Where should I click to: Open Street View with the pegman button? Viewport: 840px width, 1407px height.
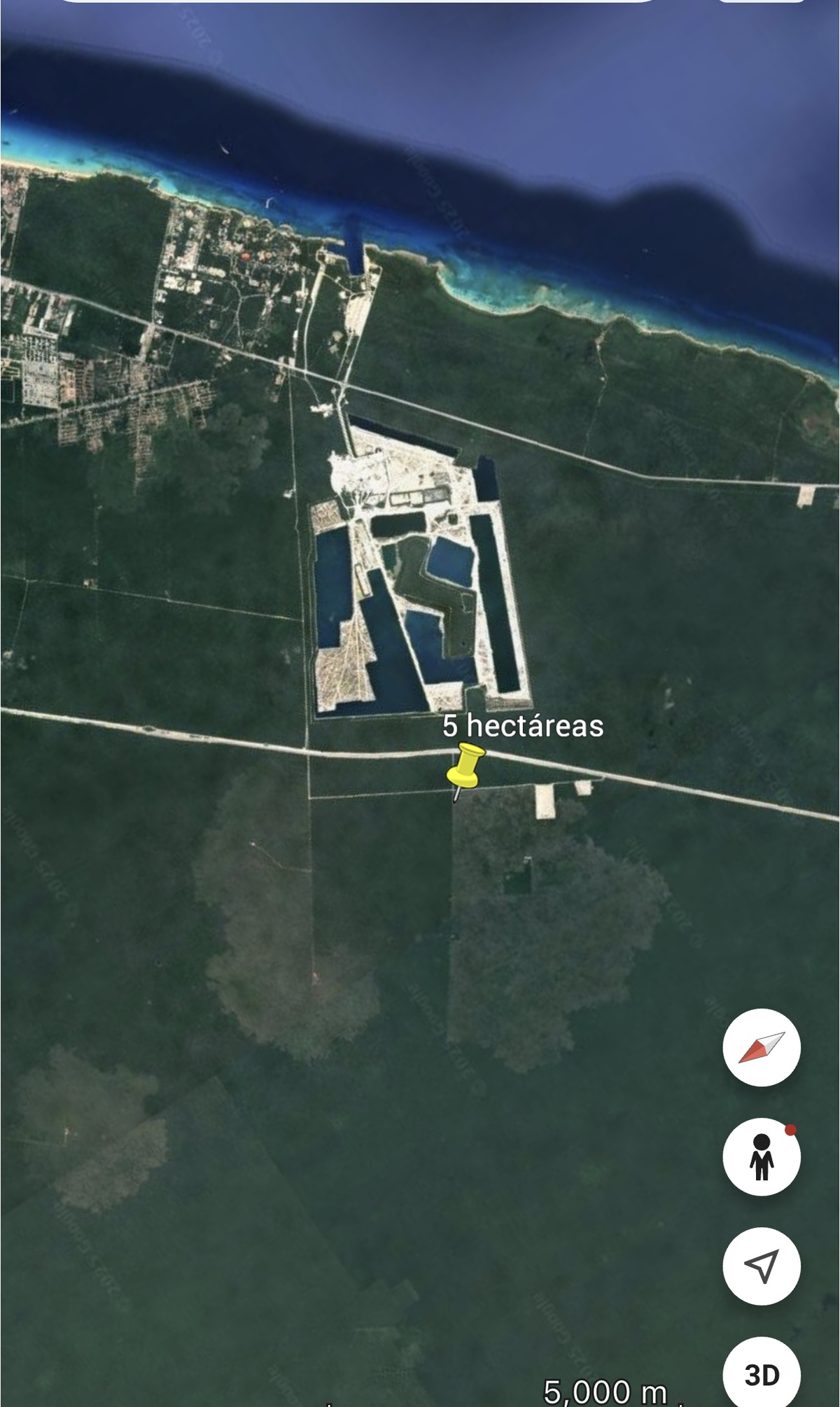click(762, 1156)
